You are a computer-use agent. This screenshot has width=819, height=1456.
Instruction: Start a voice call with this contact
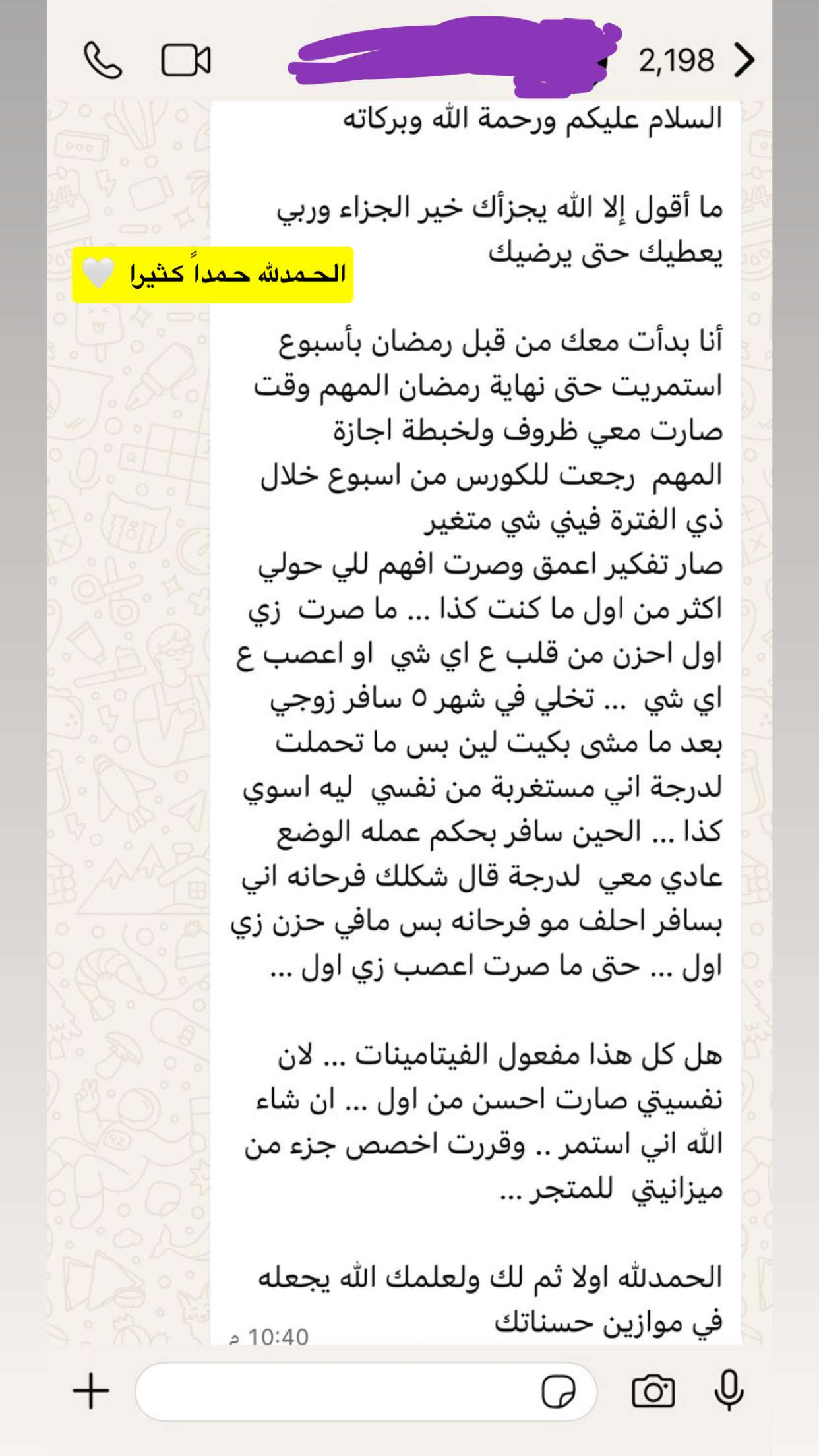click(103, 61)
